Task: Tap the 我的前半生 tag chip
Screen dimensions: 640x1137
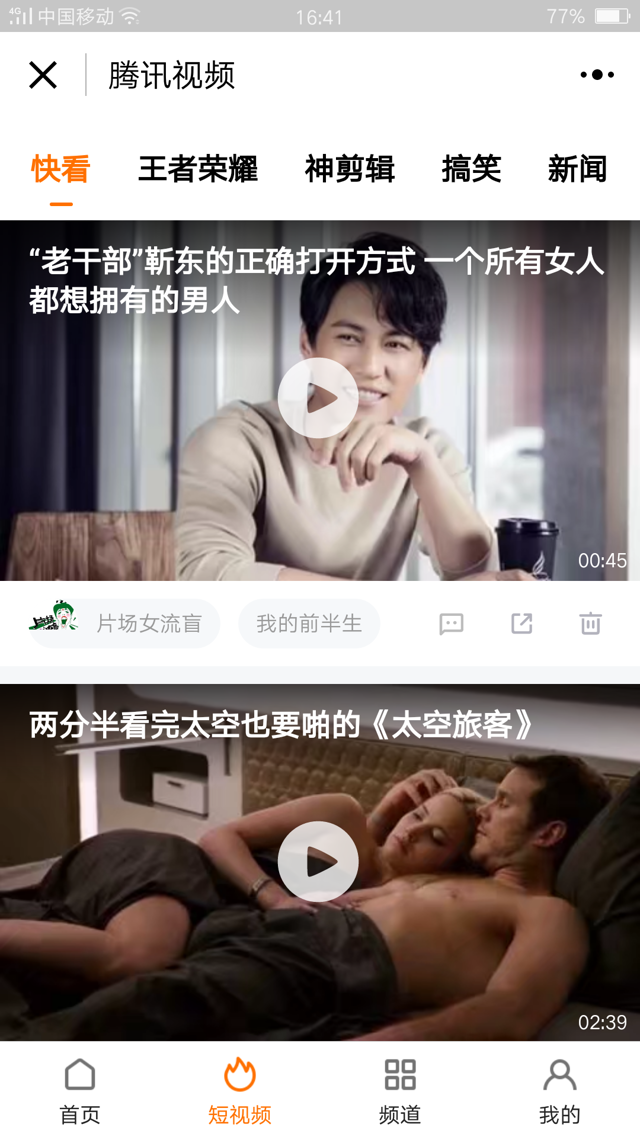Action: pyautogui.click(x=309, y=624)
